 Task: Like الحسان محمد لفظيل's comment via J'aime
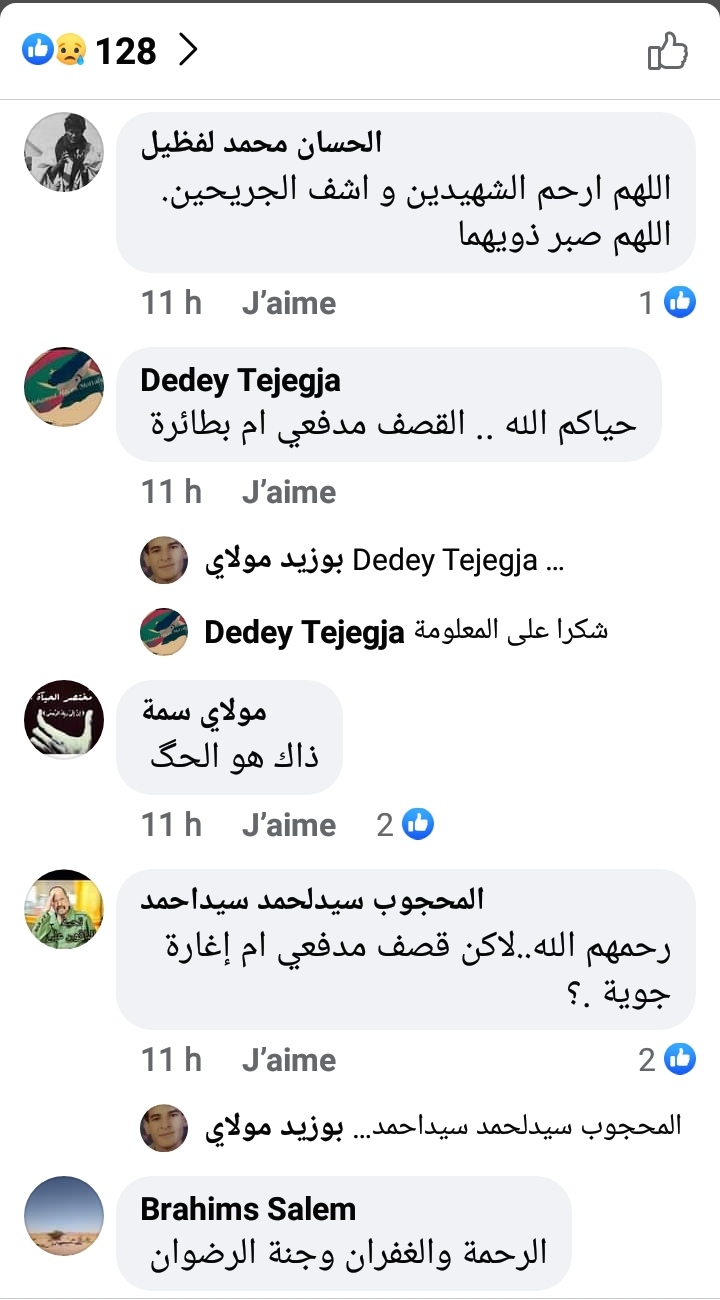[x=288, y=303]
